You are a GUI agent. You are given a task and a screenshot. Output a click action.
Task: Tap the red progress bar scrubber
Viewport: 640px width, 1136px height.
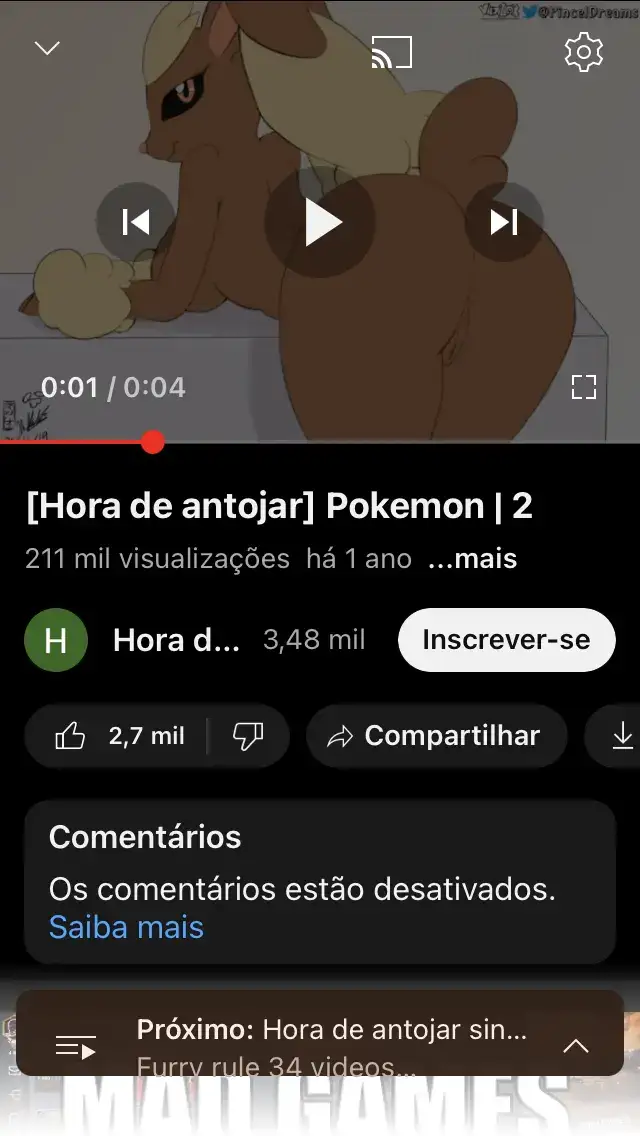click(153, 442)
